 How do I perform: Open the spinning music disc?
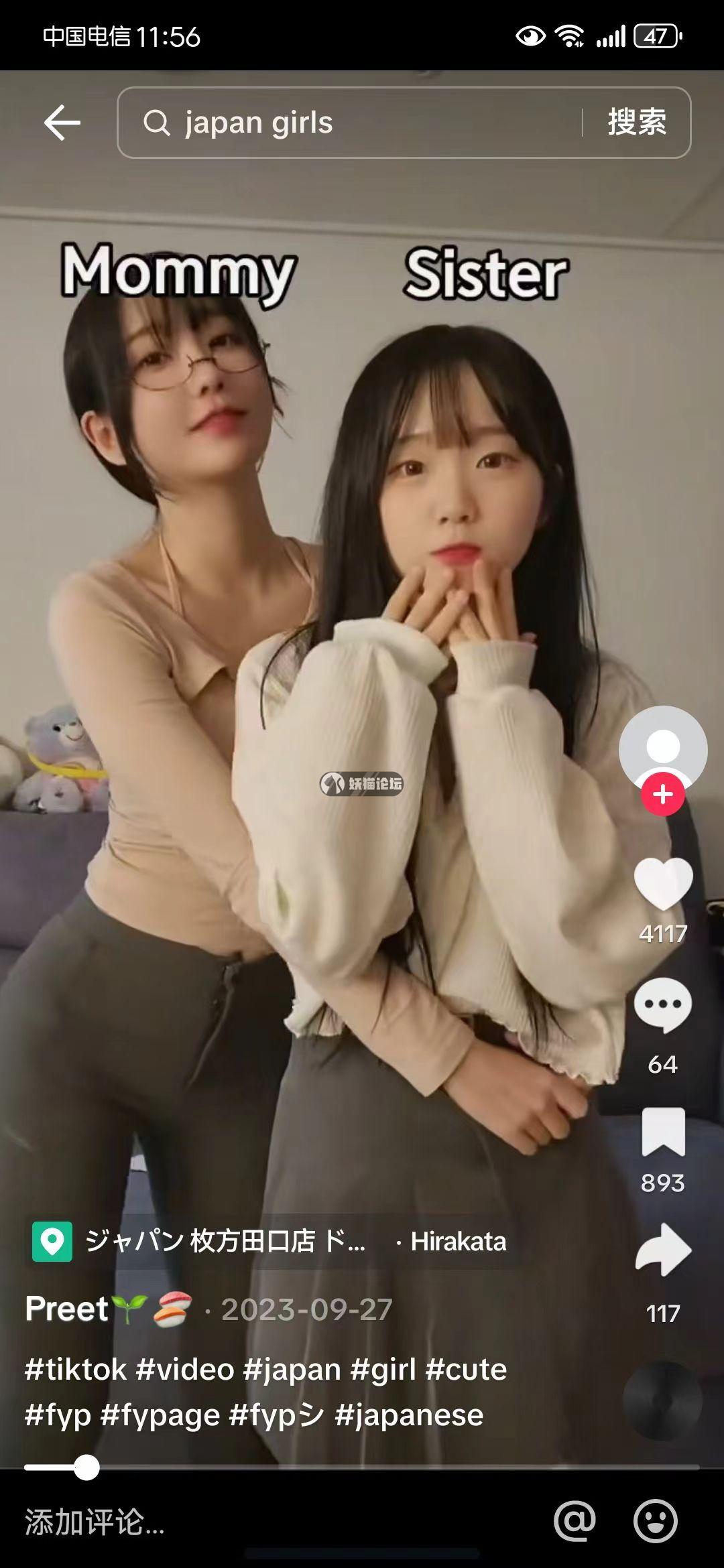pos(662,1400)
